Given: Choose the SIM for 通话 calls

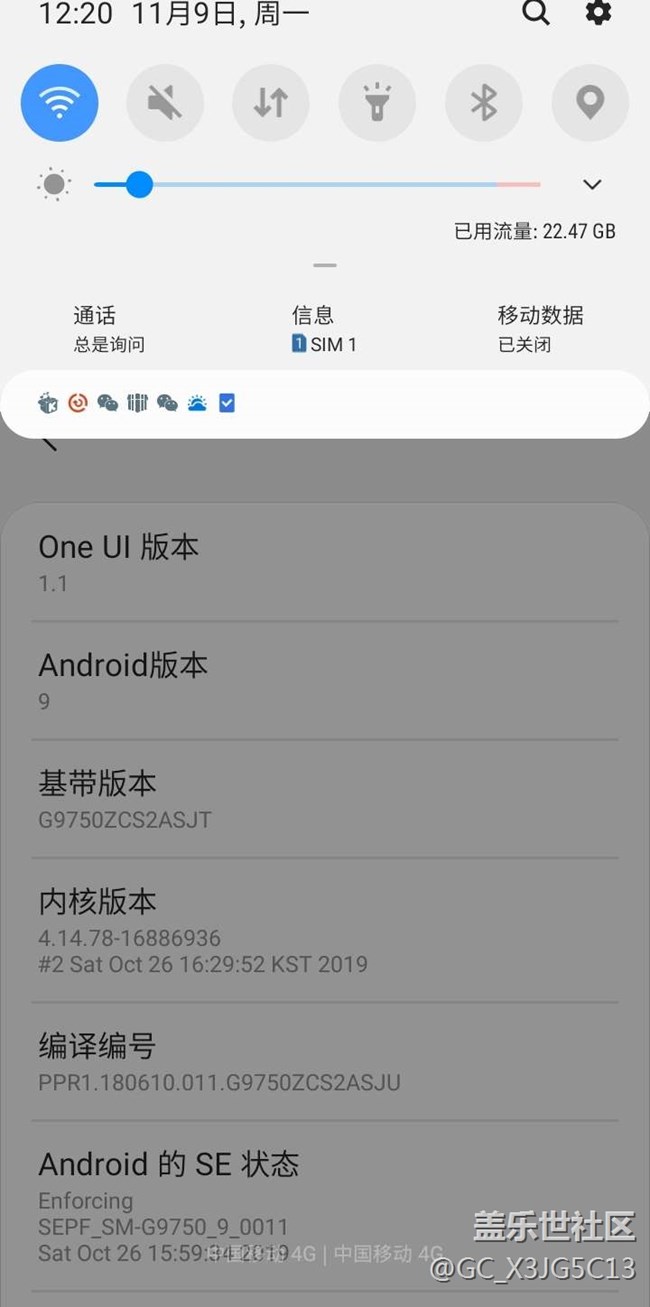Looking at the screenshot, I should [x=109, y=329].
